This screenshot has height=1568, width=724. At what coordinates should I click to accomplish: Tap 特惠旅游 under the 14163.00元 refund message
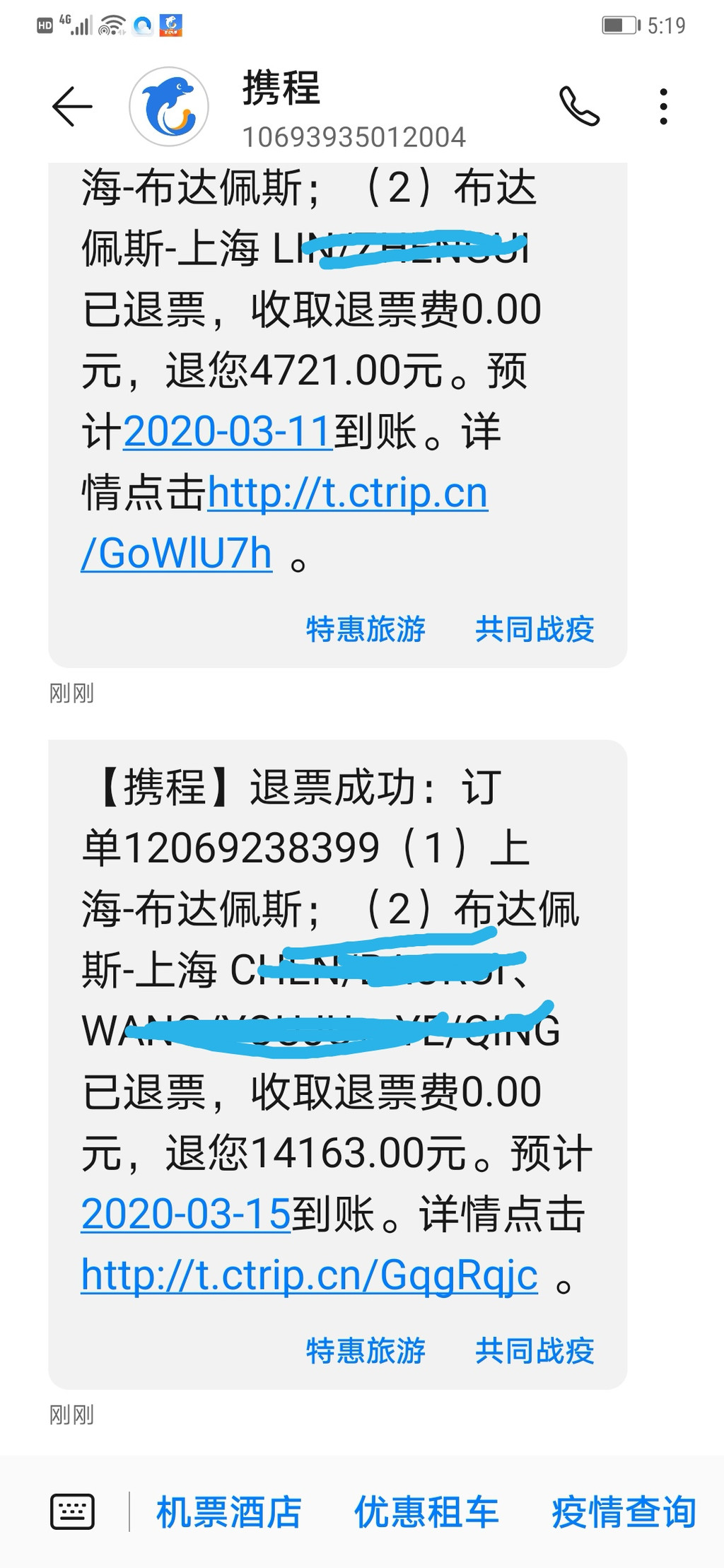pos(366,1351)
